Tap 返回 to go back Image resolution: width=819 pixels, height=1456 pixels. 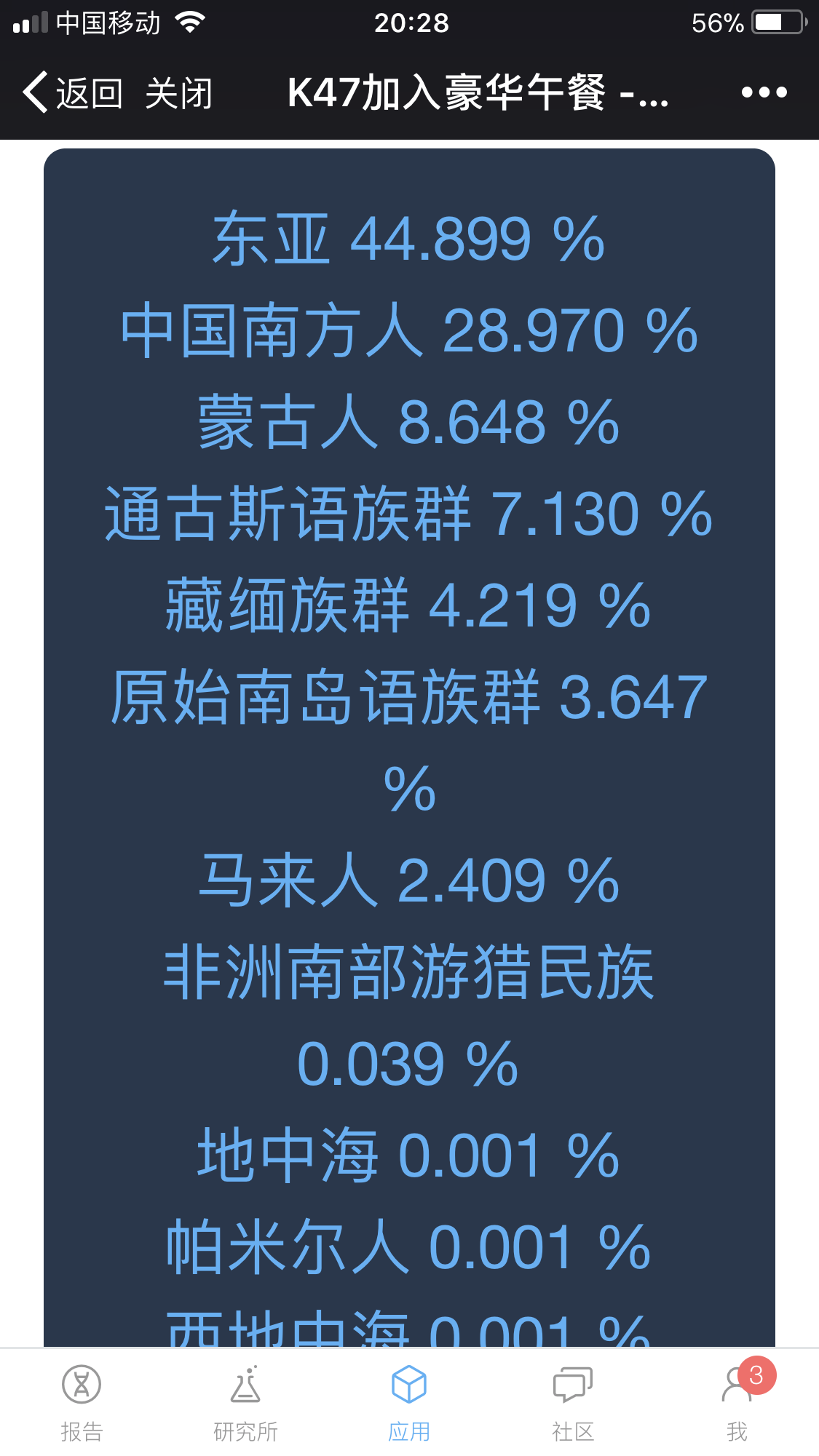tap(72, 93)
